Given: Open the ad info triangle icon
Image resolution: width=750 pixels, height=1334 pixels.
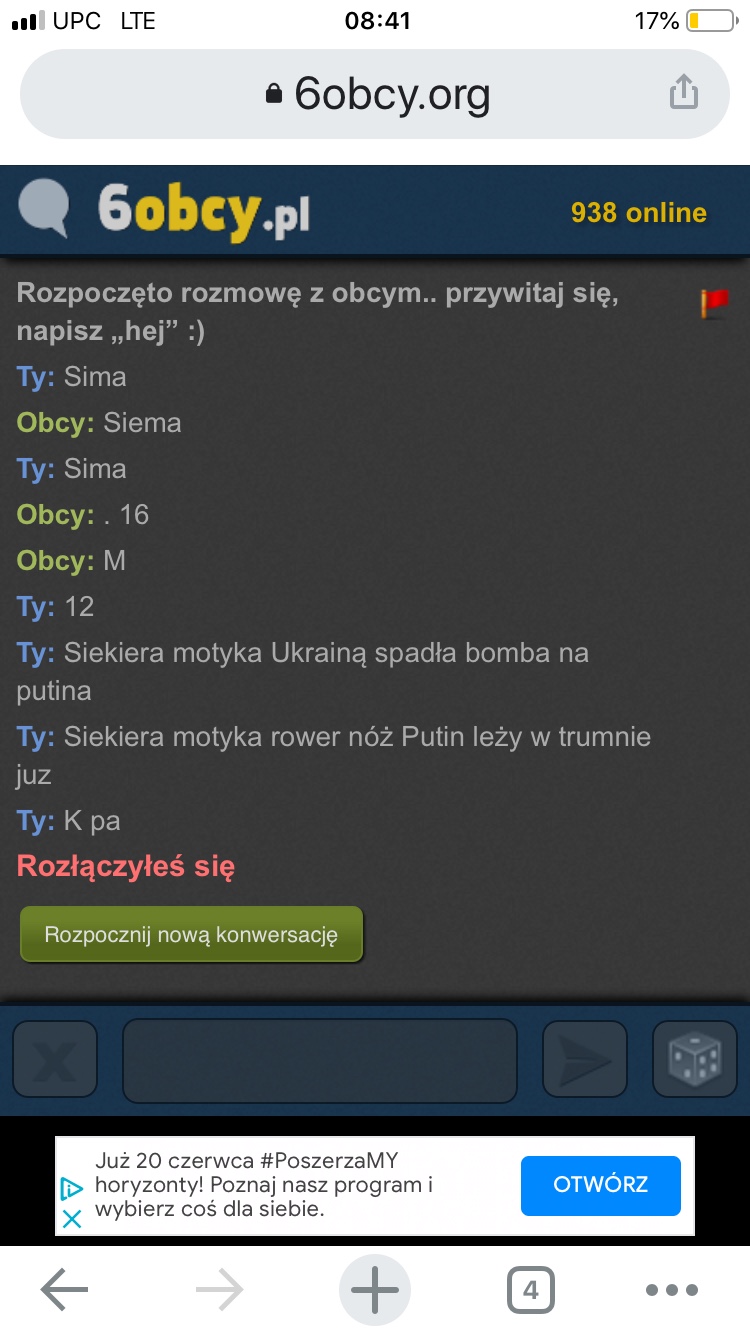Looking at the screenshot, I should point(72,1189).
